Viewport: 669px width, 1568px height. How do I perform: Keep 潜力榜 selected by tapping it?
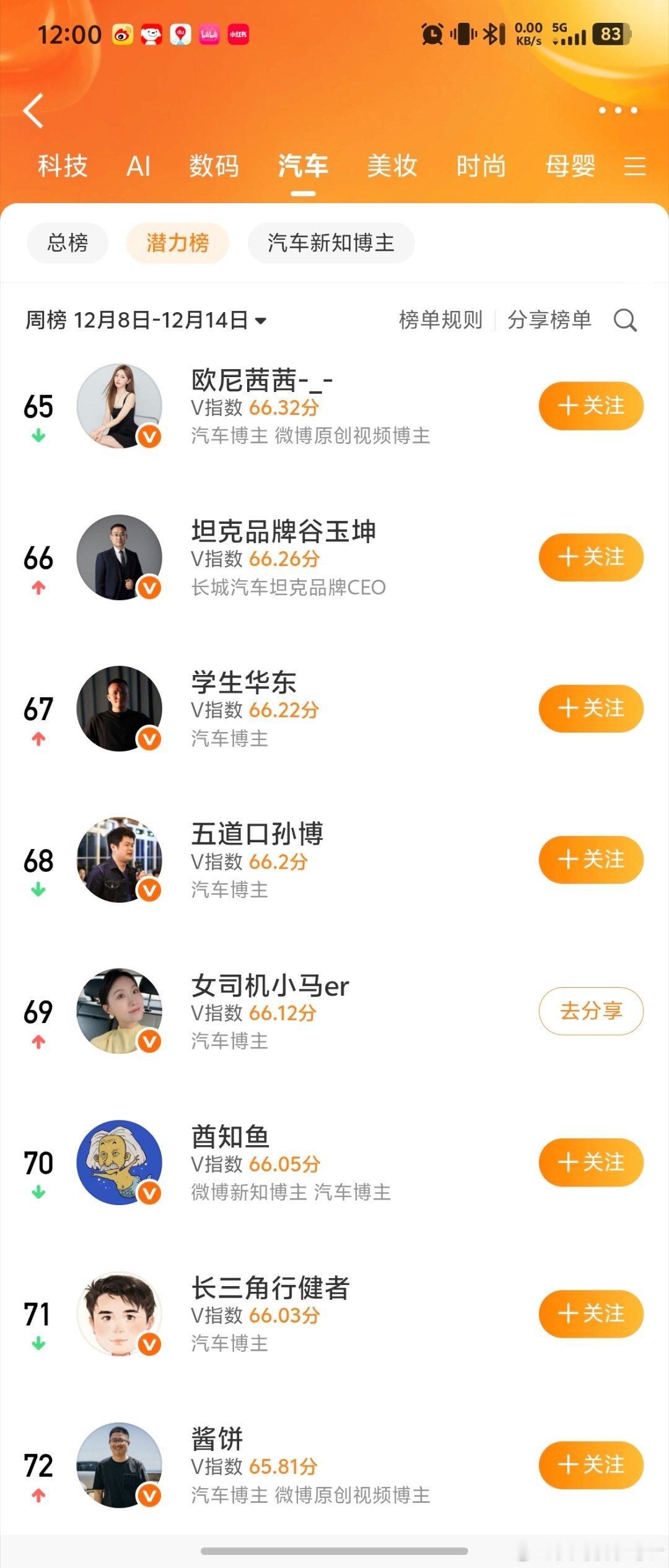pyautogui.click(x=177, y=243)
